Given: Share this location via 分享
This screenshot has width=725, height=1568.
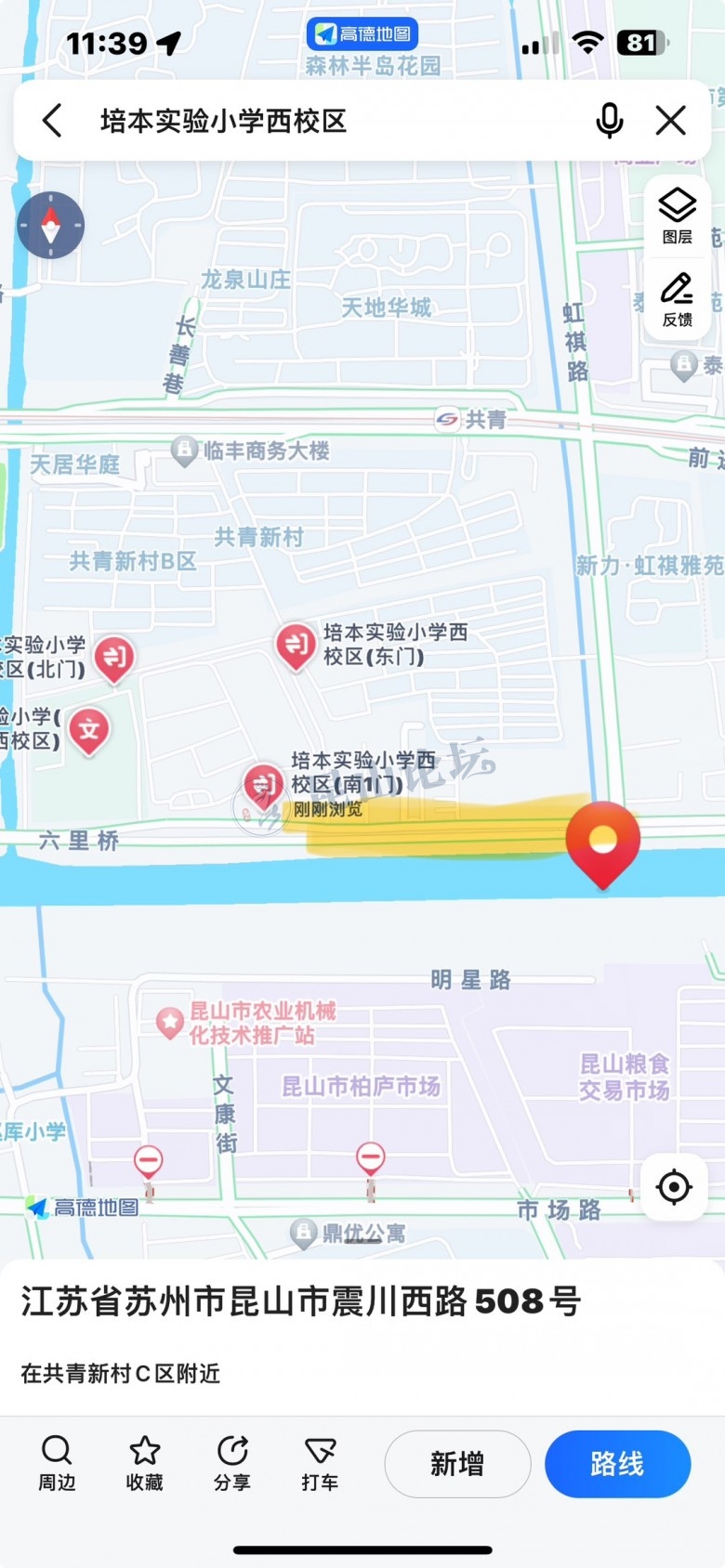Looking at the screenshot, I should point(232,1462).
